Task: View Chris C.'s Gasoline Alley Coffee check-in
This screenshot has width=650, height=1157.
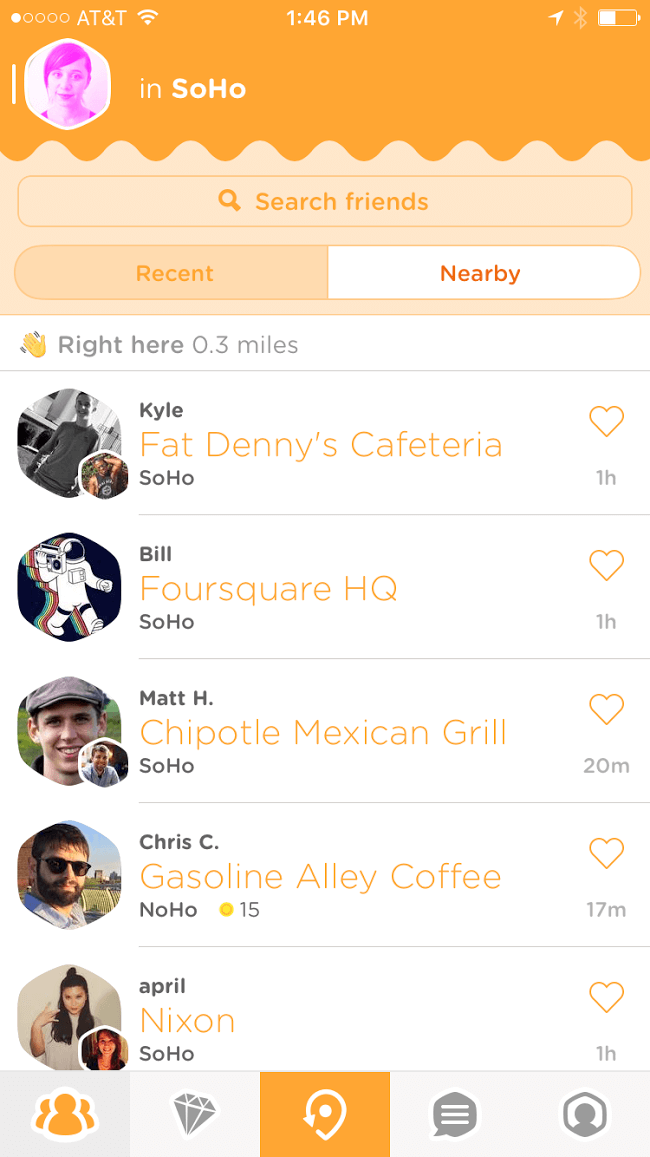Action: 320,876
